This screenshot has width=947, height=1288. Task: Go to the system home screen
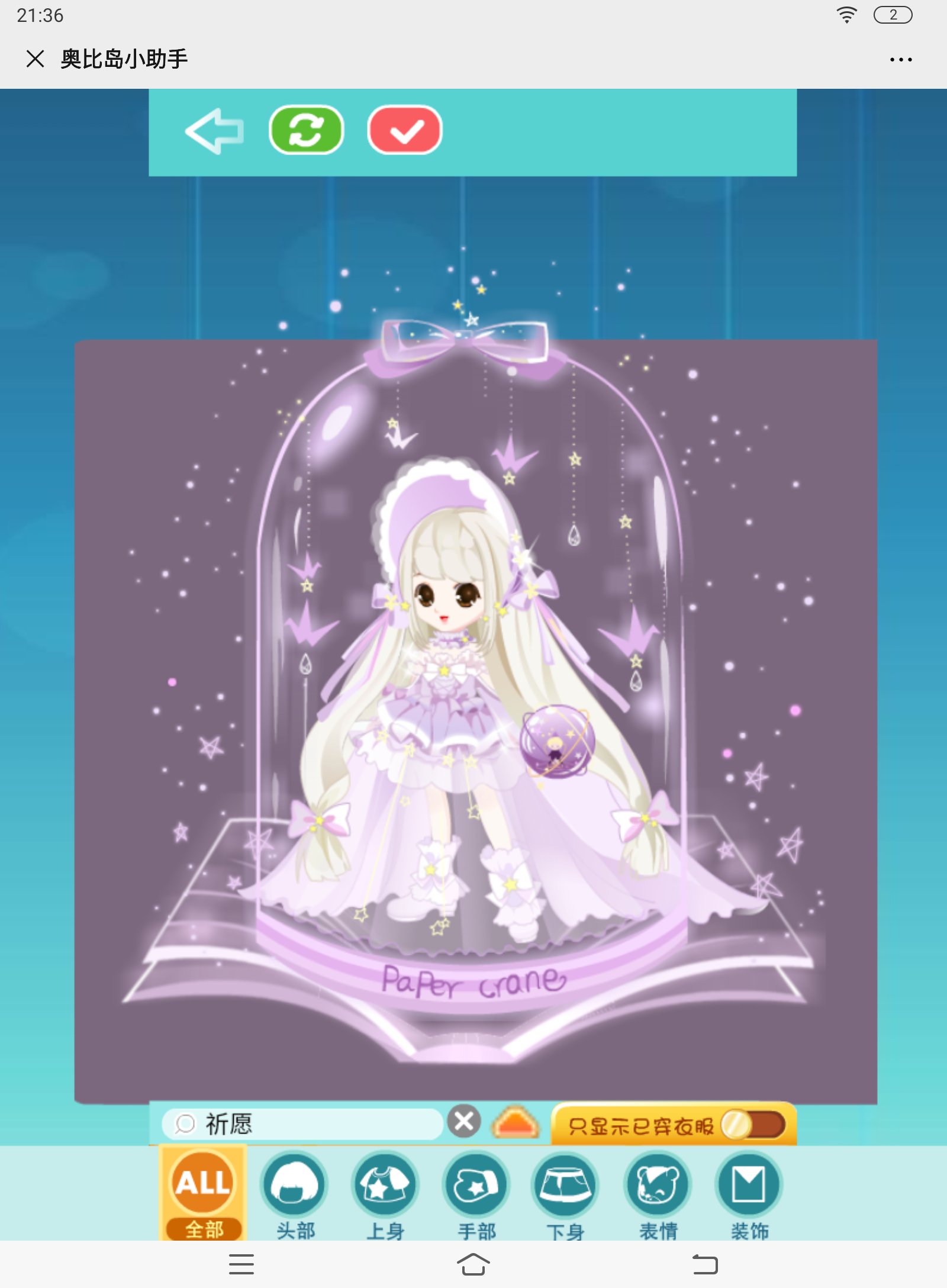click(473, 1264)
